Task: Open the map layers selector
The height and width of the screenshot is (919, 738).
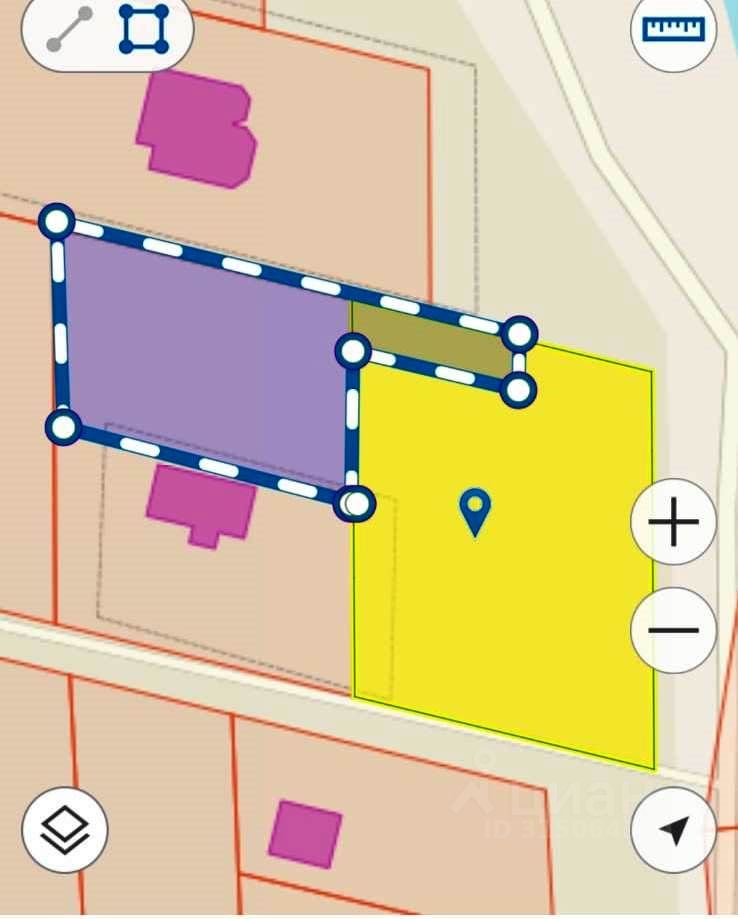Action: pos(65,830)
